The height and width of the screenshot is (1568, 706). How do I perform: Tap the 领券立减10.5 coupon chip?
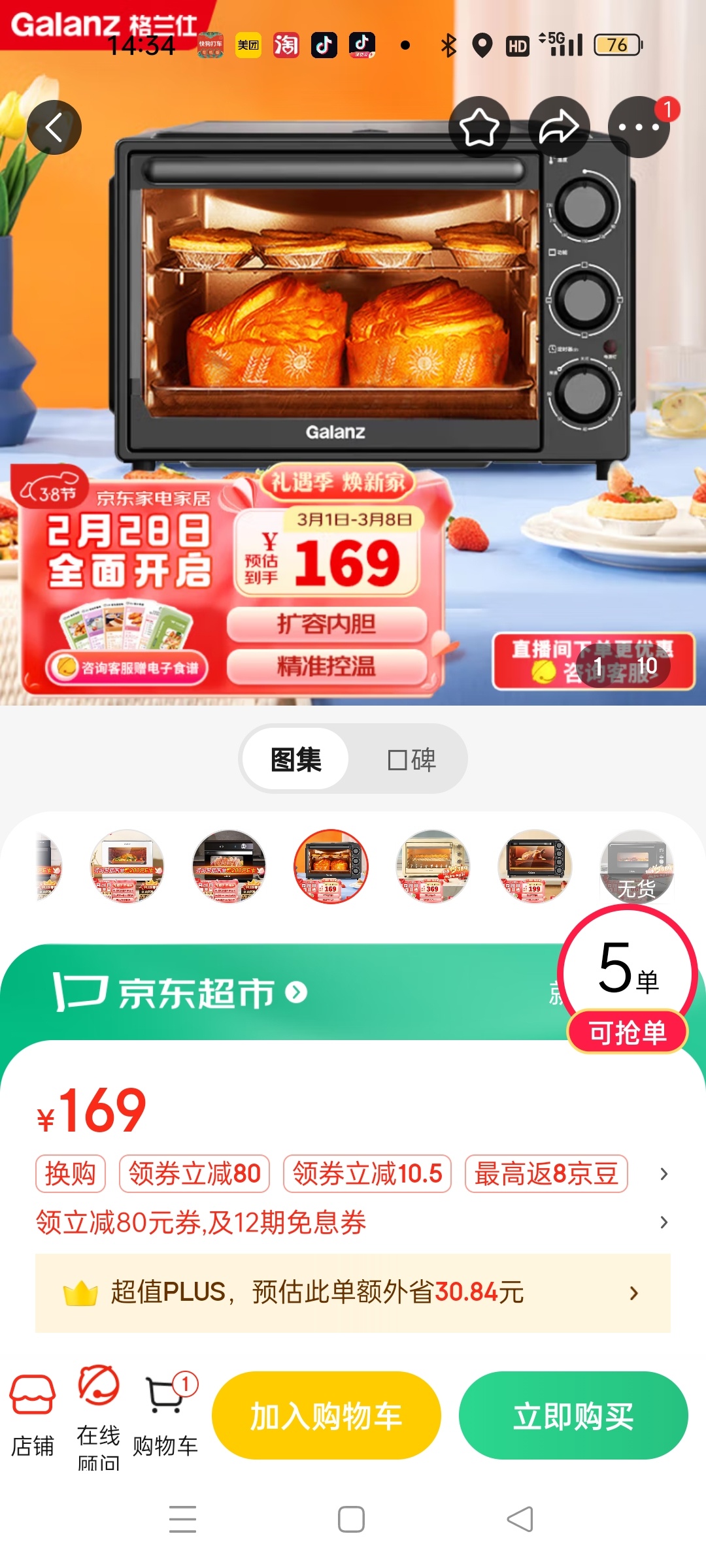pyautogui.click(x=367, y=1173)
